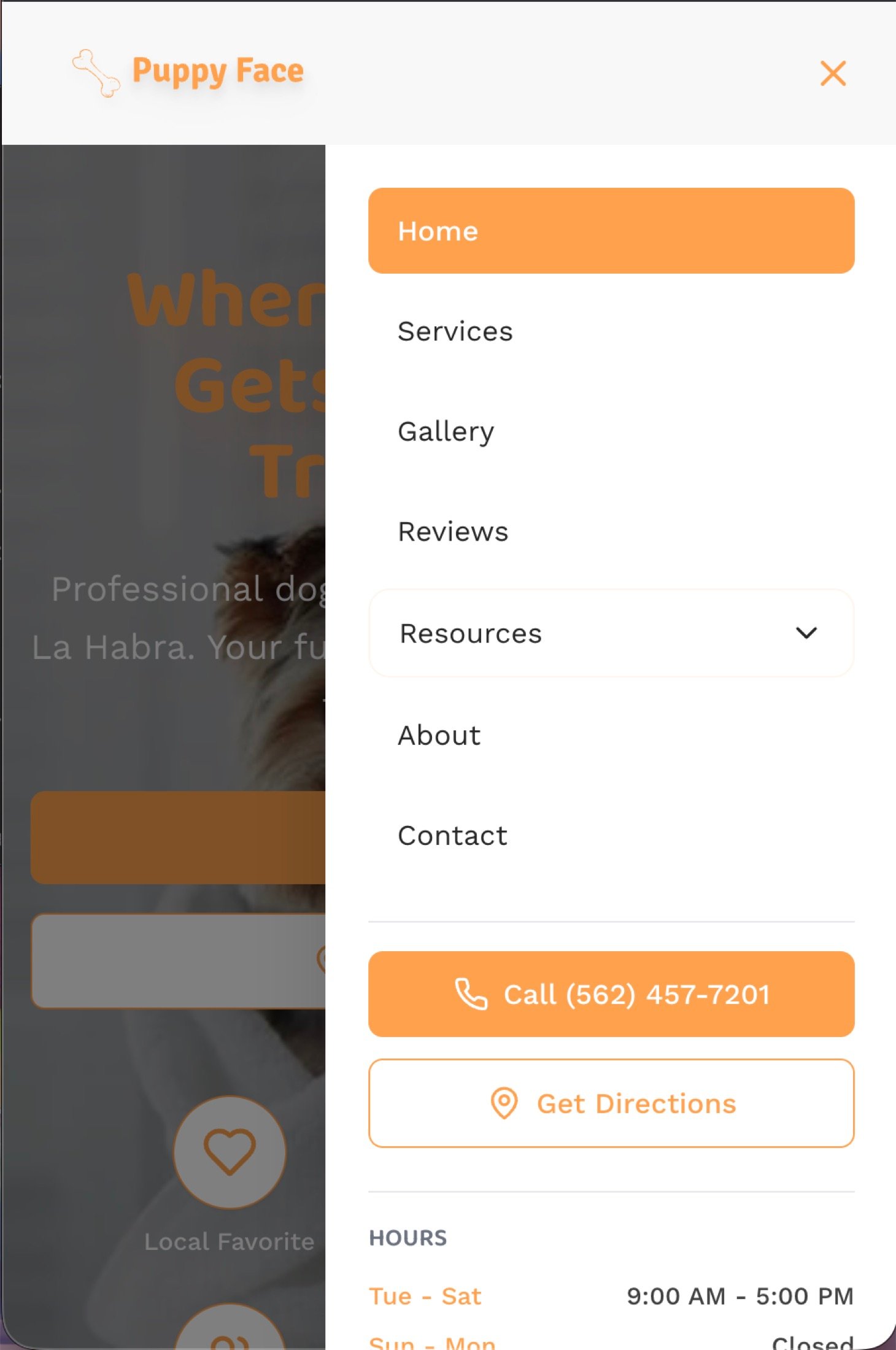
Task: Click the map pin icon on Get Directions
Action: point(503,1103)
